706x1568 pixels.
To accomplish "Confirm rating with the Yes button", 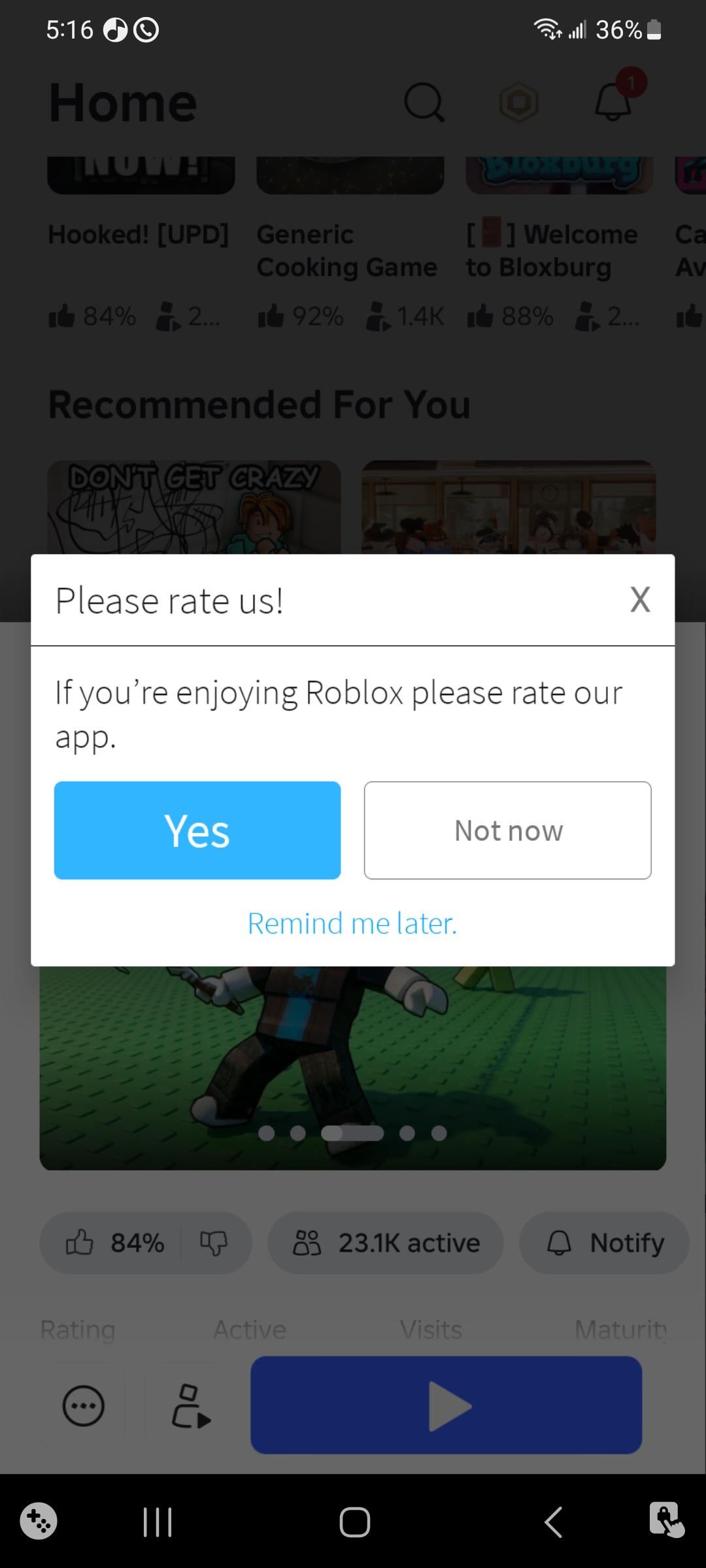I will pyautogui.click(x=197, y=830).
